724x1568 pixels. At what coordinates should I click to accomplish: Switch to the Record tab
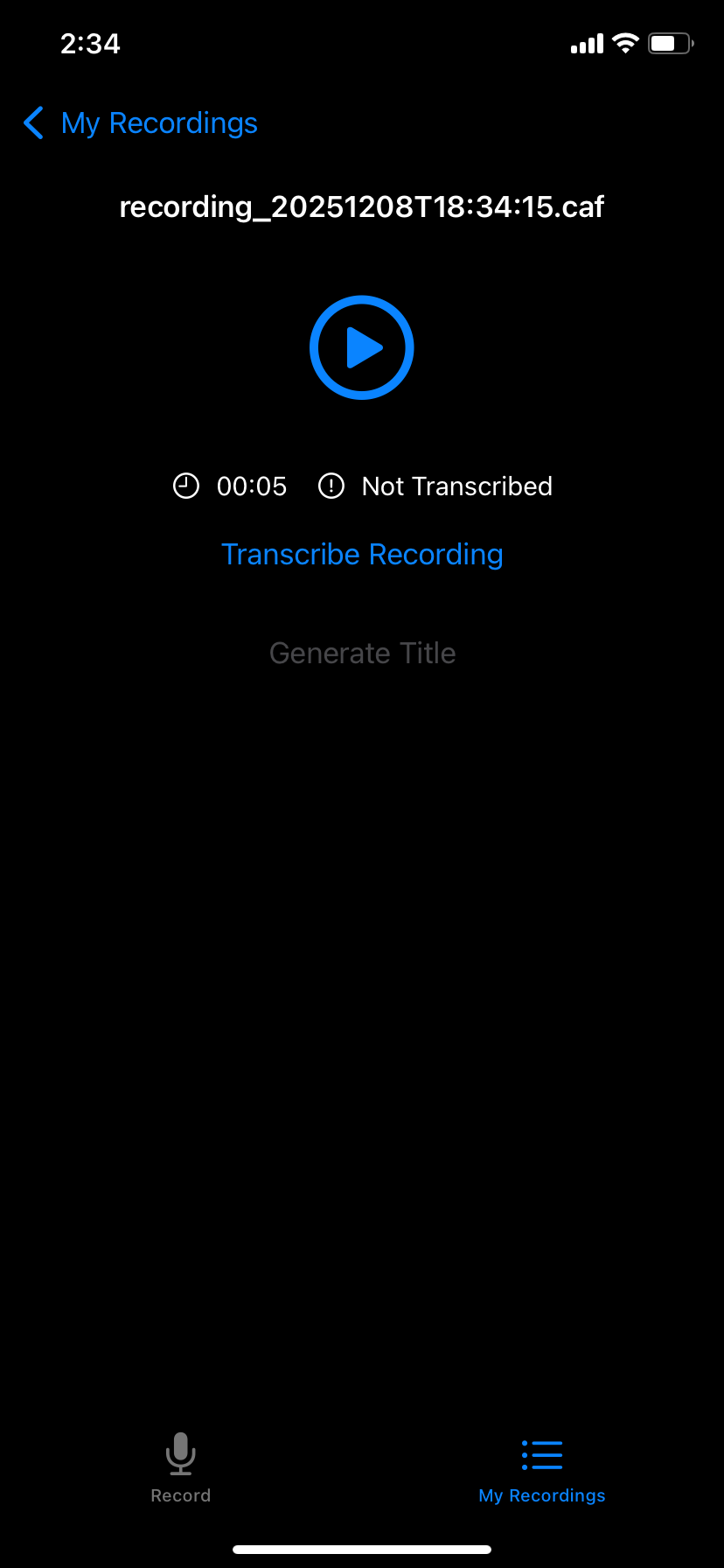tap(180, 1468)
